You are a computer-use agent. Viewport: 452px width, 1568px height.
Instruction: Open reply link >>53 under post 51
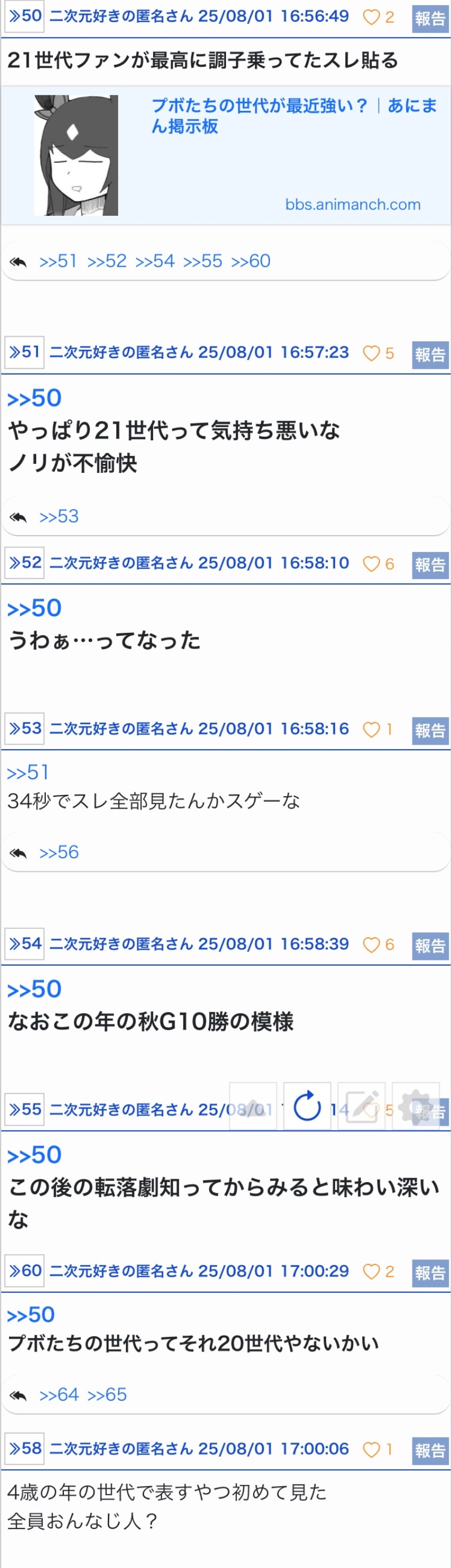(x=59, y=517)
